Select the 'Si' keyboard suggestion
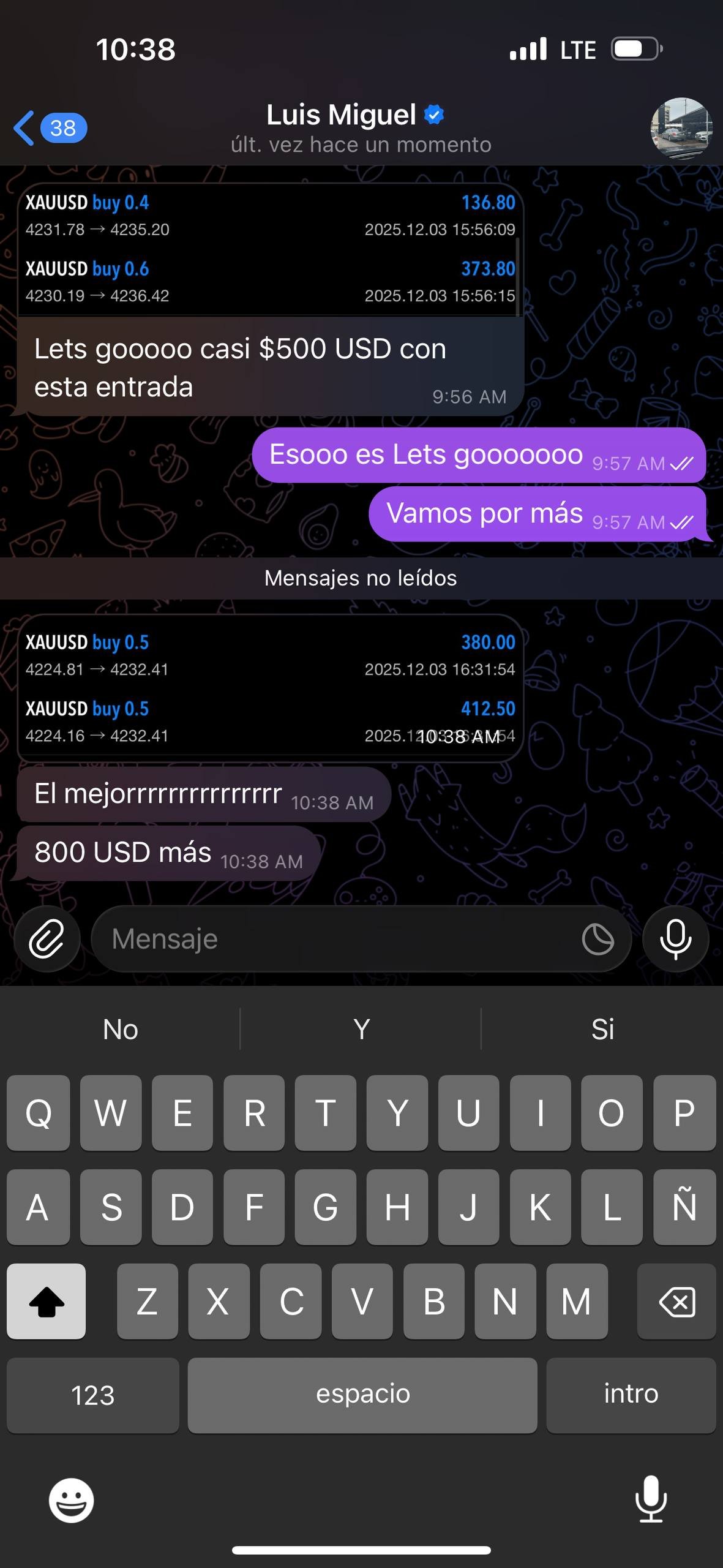The height and width of the screenshot is (1568, 723). (602, 1029)
